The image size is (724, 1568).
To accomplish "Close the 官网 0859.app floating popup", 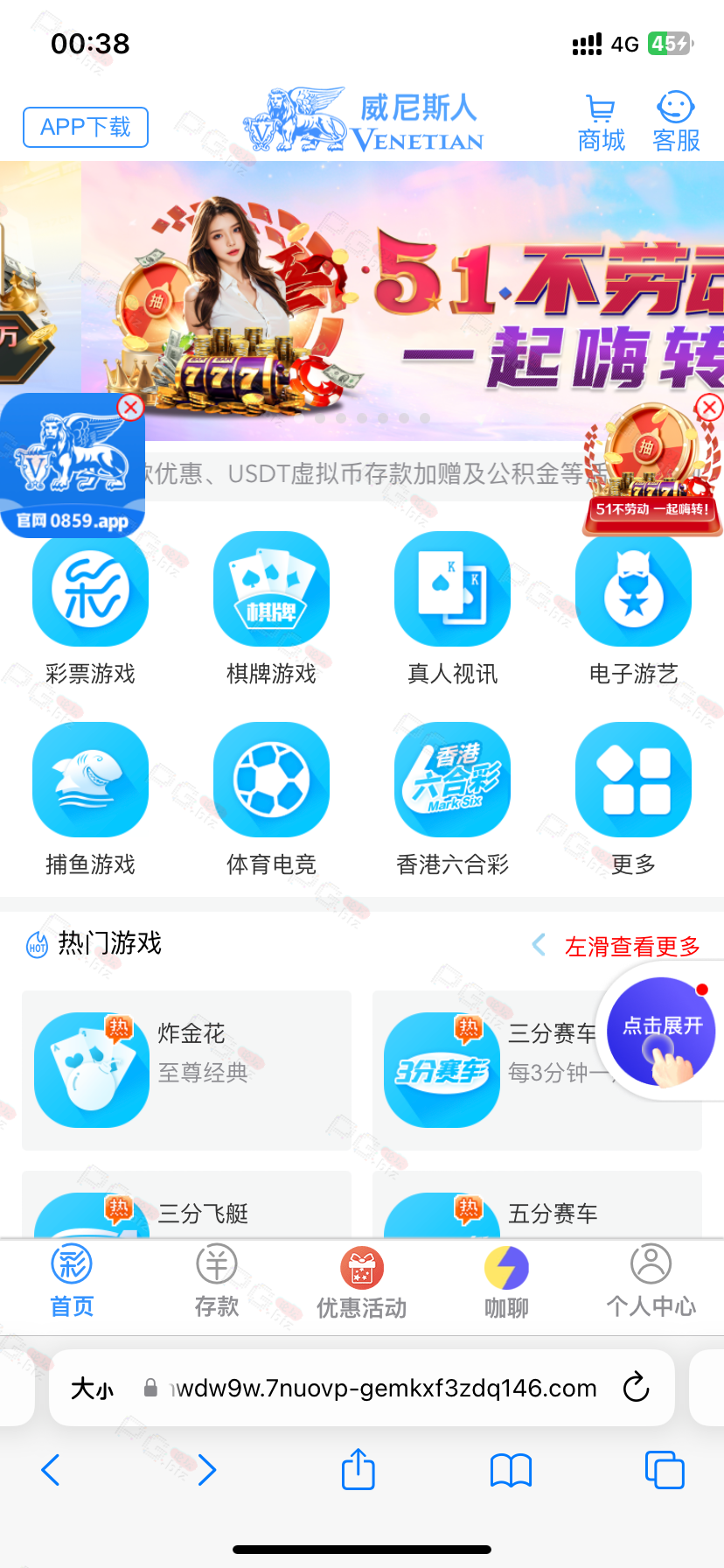I will [130, 407].
